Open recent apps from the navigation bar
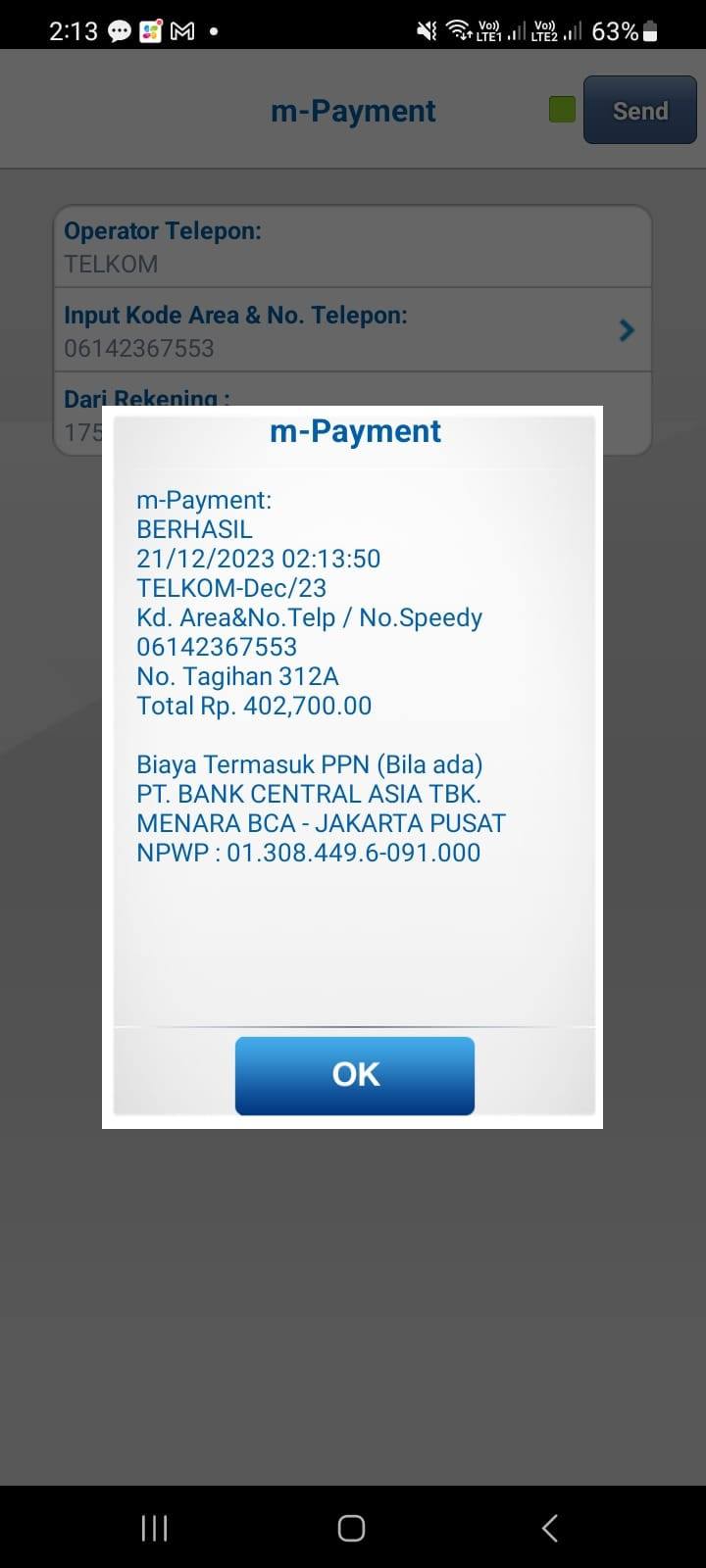Screen dimensions: 706x1568 coord(155,1527)
